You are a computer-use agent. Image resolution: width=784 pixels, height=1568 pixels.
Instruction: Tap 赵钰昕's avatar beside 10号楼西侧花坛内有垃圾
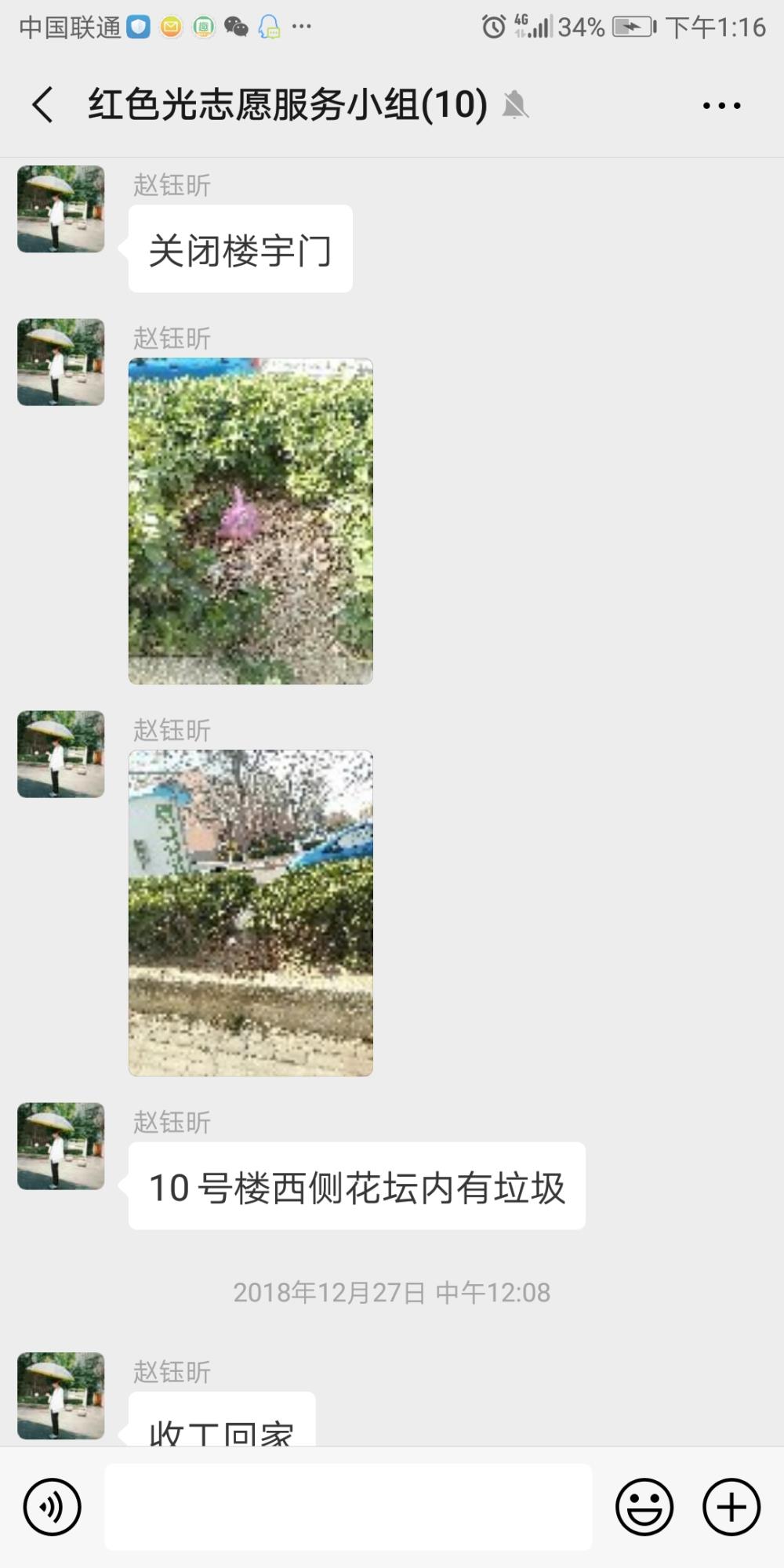pos(61,1146)
